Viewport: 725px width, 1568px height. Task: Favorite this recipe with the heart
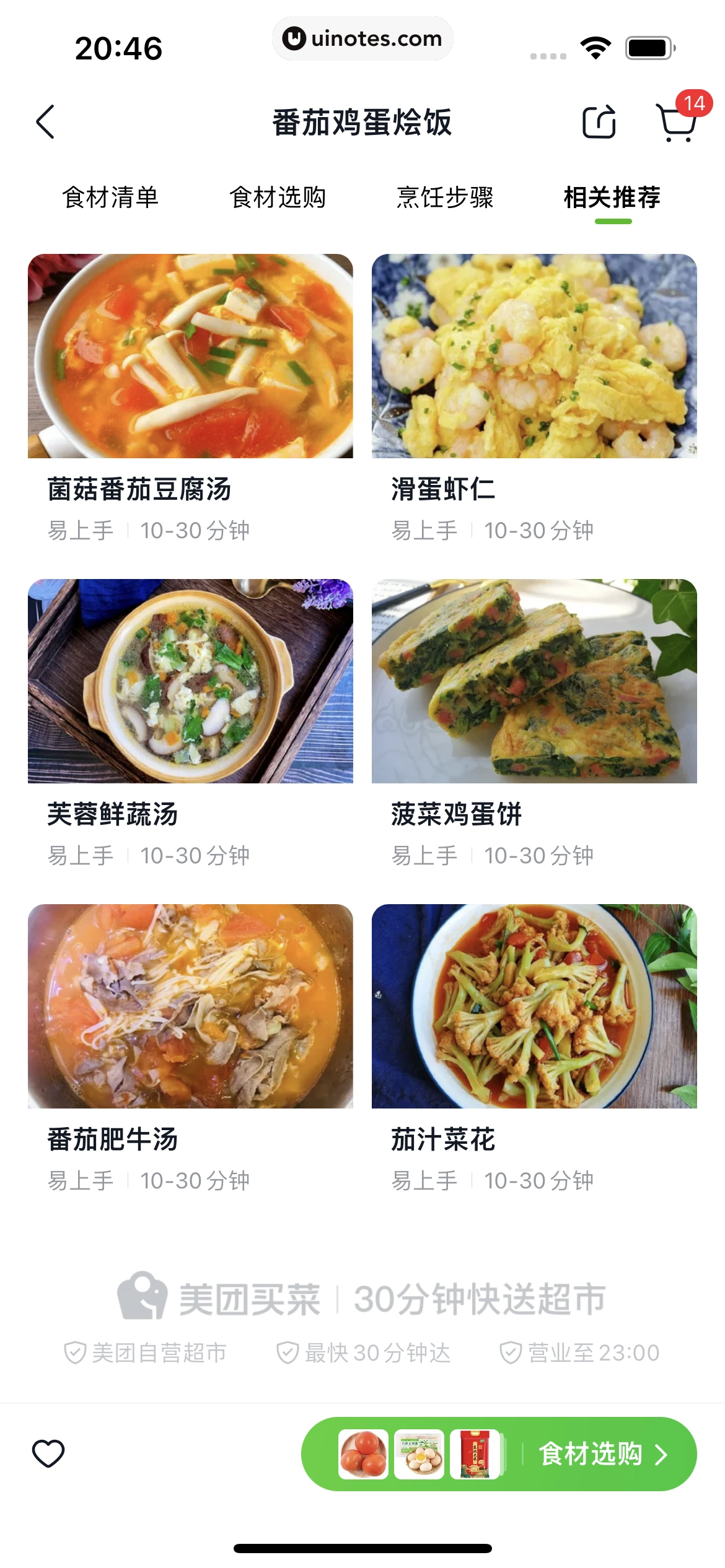click(x=48, y=1453)
